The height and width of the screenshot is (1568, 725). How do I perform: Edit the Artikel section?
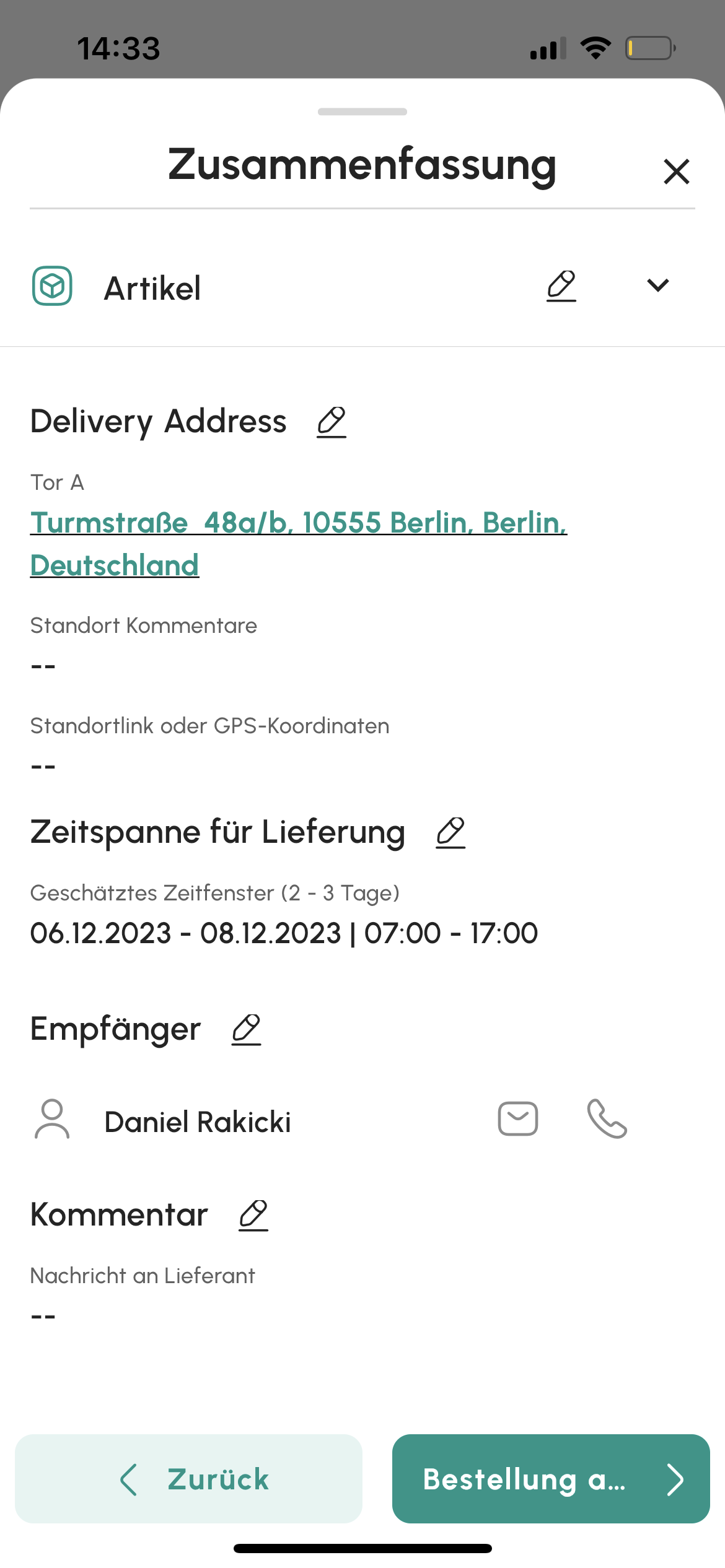point(561,286)
